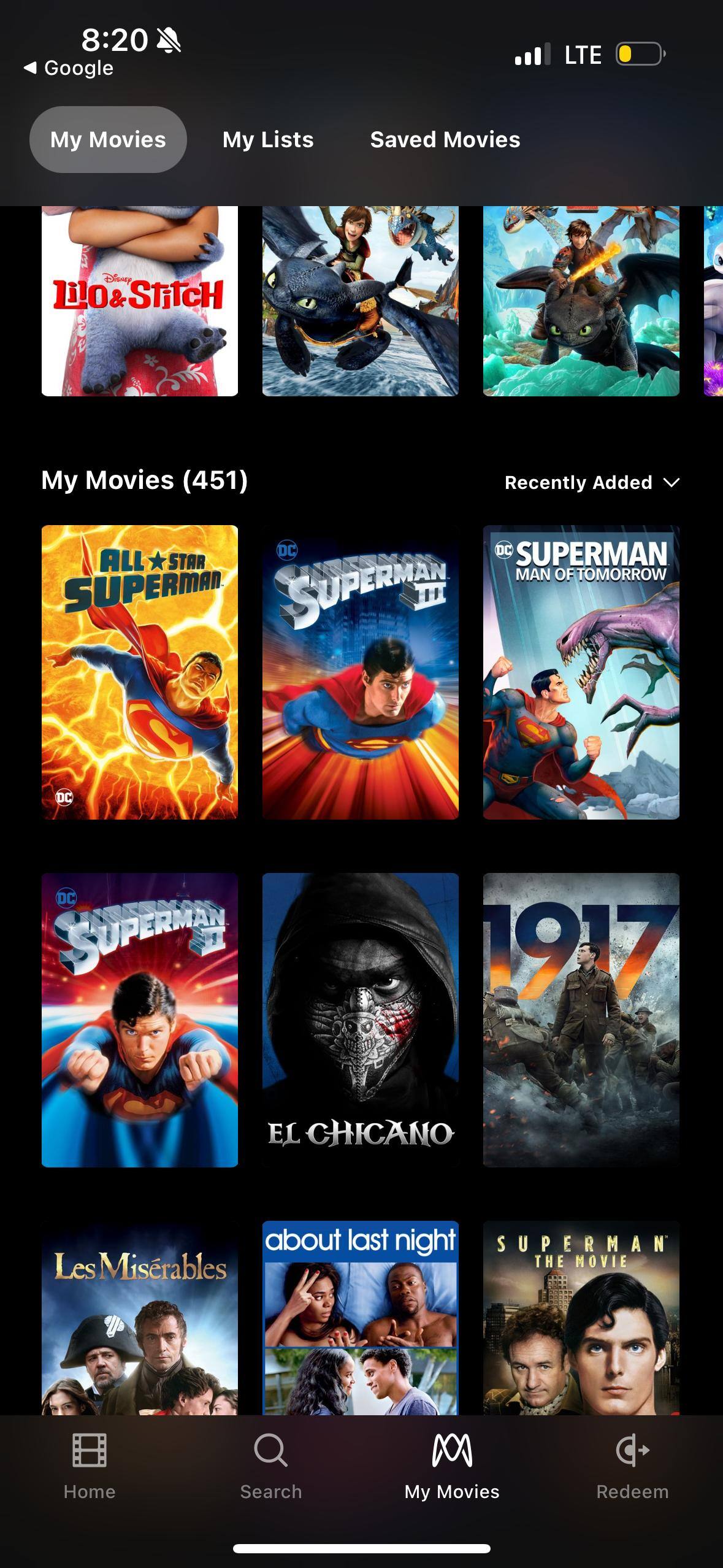
Task: Return to Google app via back link
Action: click(x=69, y=68)
